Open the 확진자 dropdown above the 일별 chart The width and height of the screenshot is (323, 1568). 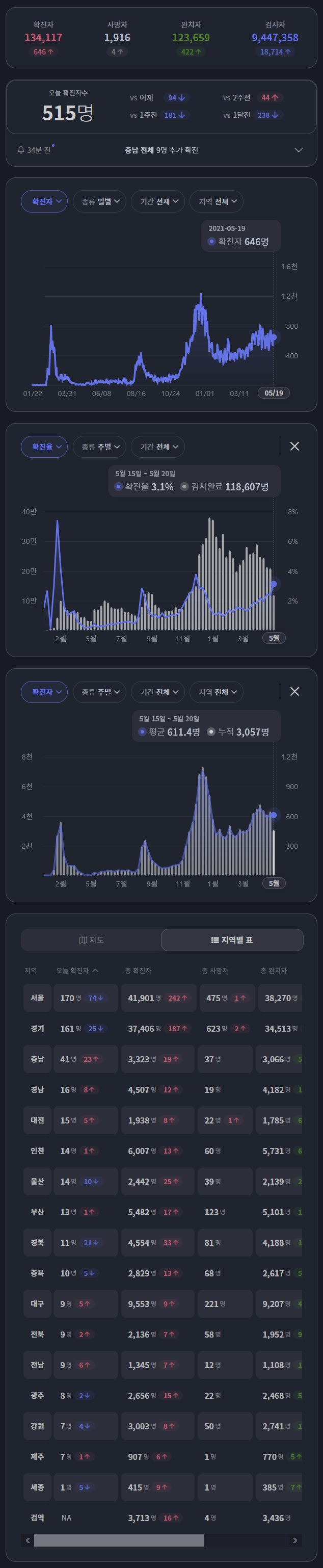pos(44,201)
